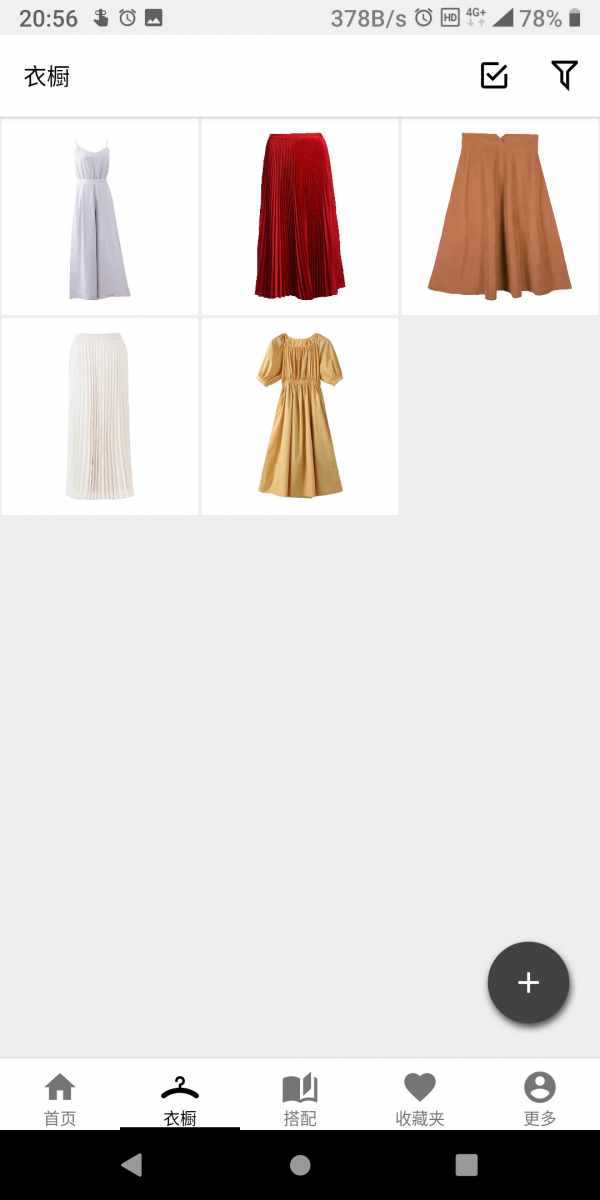The image size is (600, 1200).
Task: Open the red pleated skirt item
Action: 300,217
